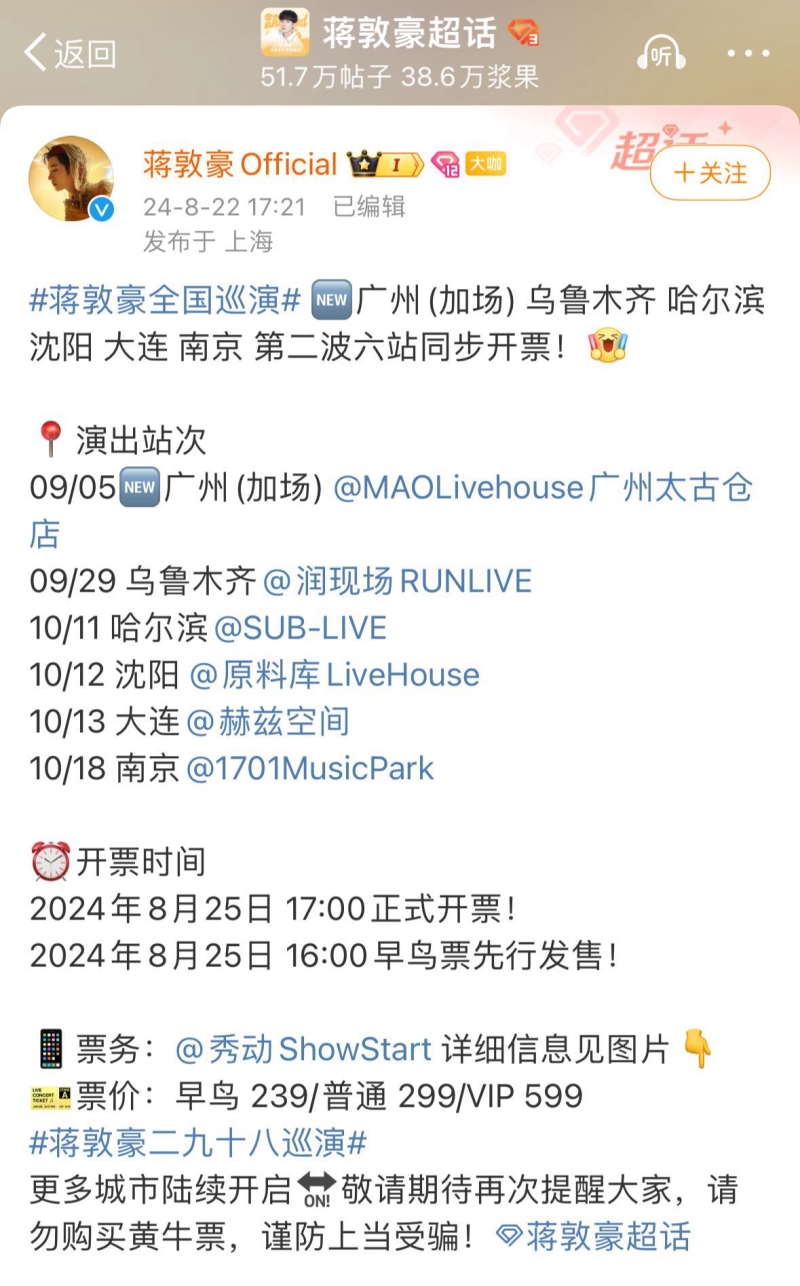Open the three-dot overflow menu

click(747, 54)
